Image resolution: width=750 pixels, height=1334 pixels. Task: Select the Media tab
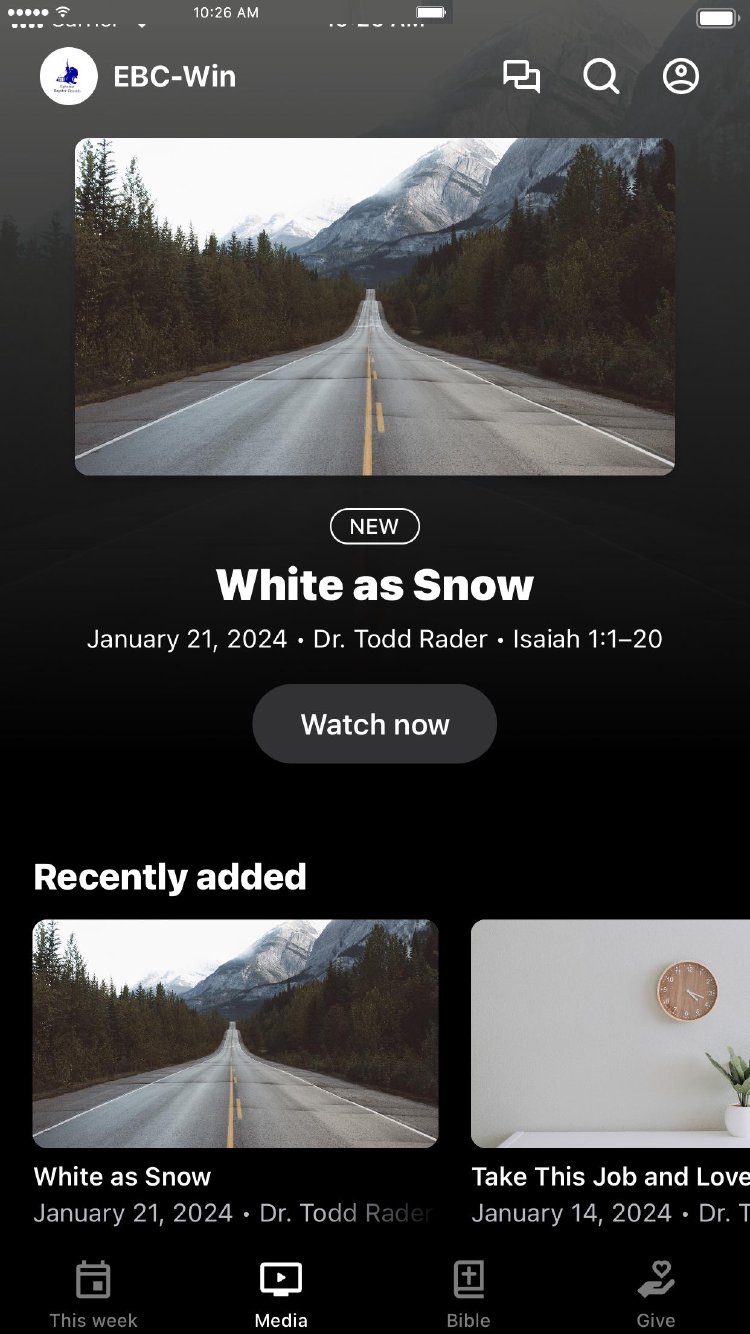coord(281,1294)
